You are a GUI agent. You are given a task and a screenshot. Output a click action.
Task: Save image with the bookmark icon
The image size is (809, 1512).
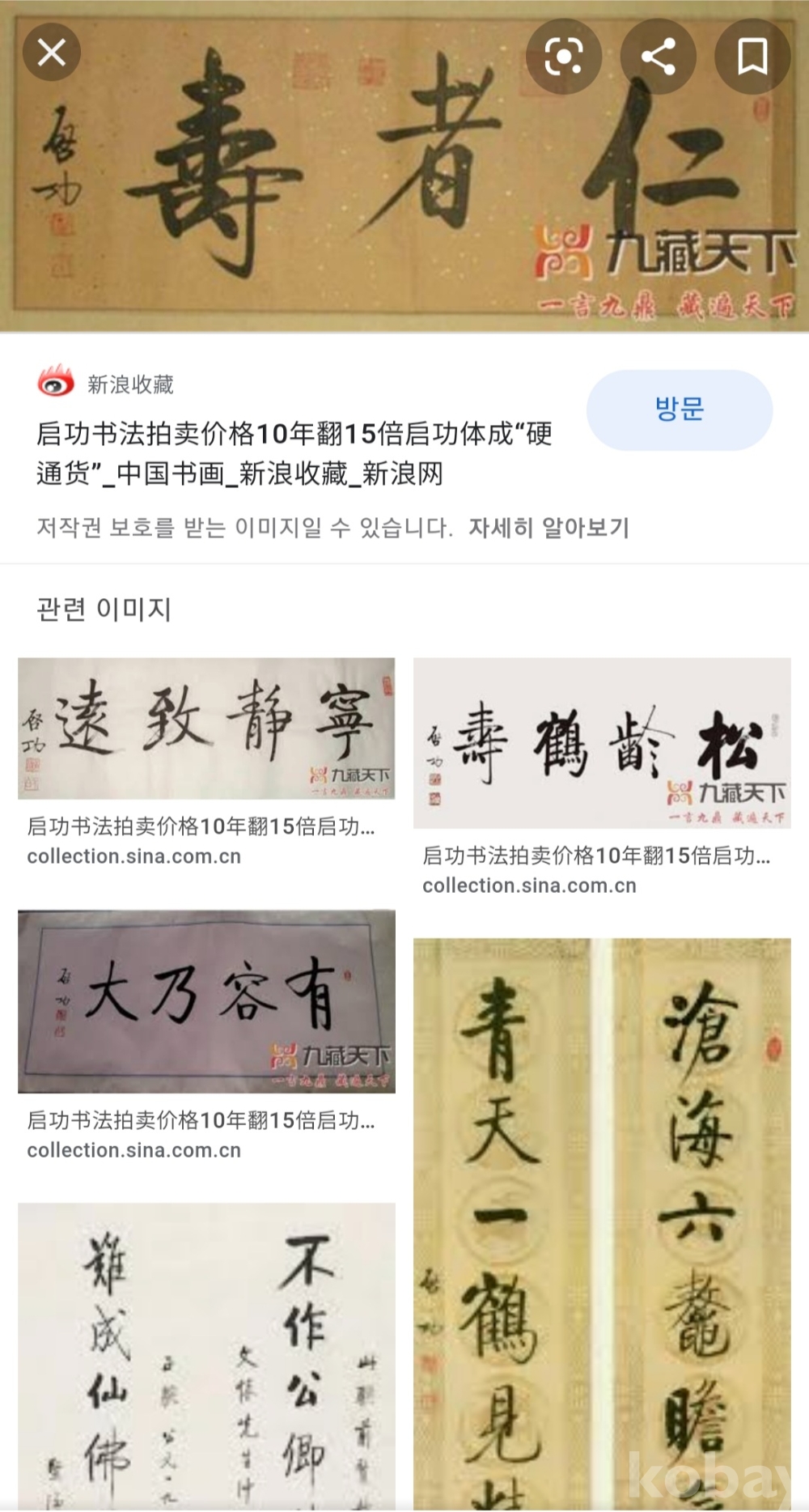tap(752, 57)
